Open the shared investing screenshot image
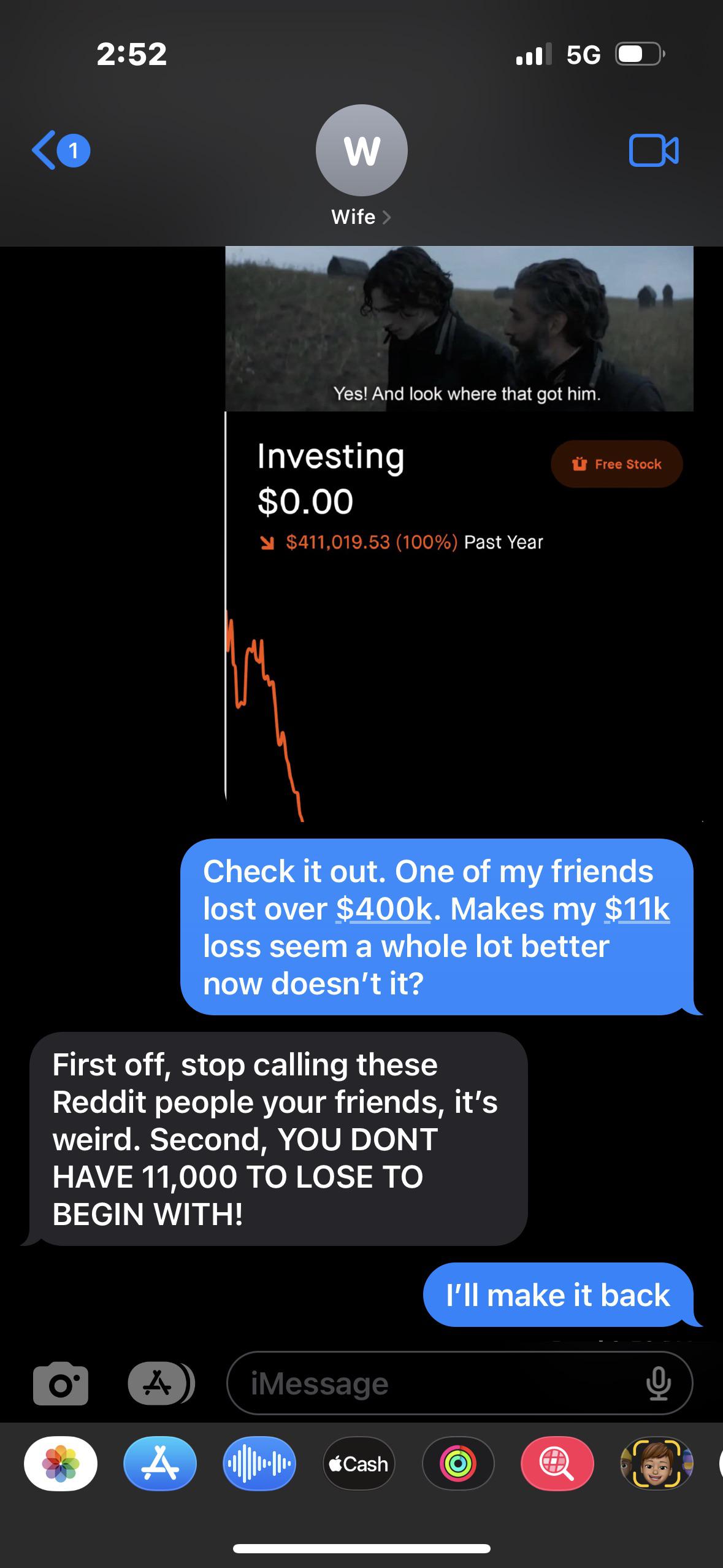The width and height of the screenshot is (723, 1568). click(459, 613)
